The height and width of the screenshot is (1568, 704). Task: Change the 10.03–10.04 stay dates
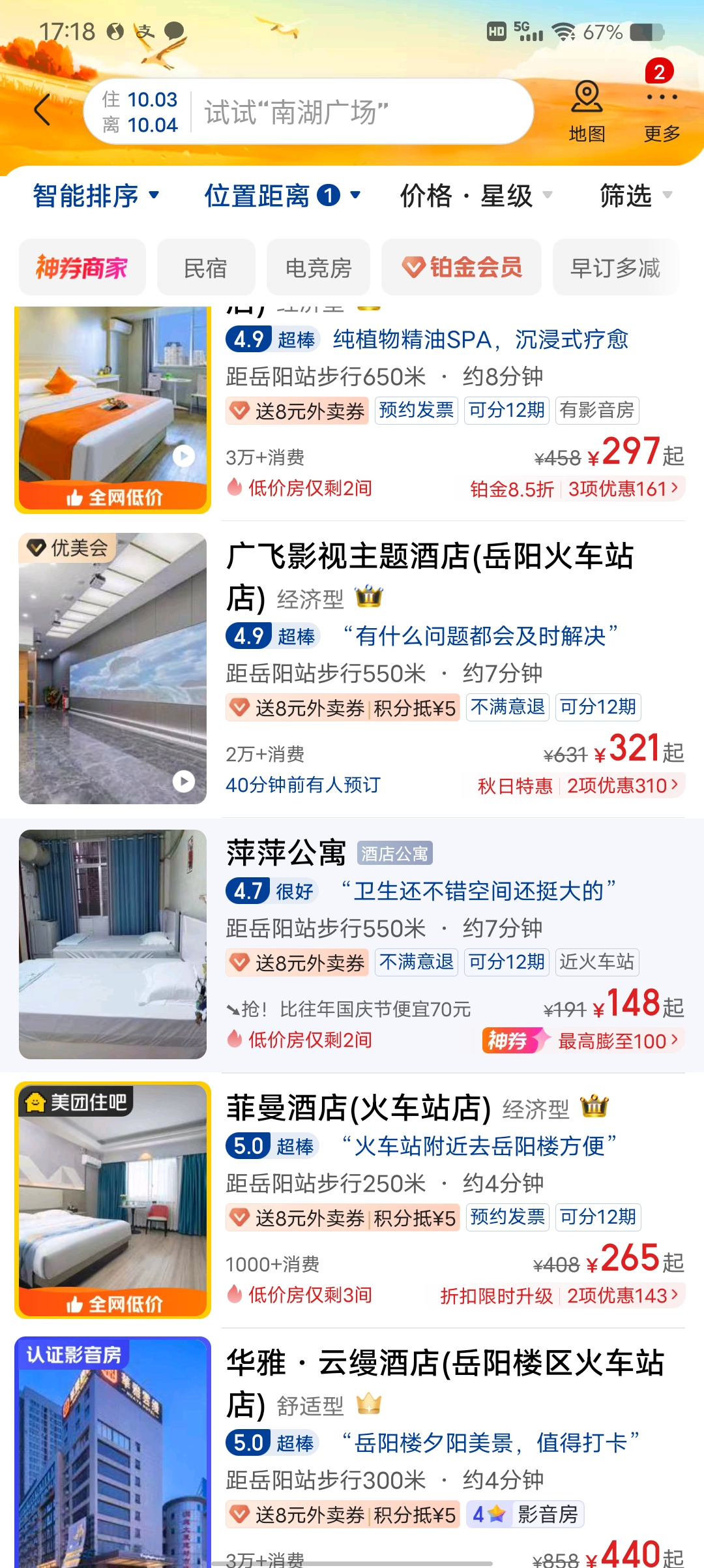(x=140, y=112)
